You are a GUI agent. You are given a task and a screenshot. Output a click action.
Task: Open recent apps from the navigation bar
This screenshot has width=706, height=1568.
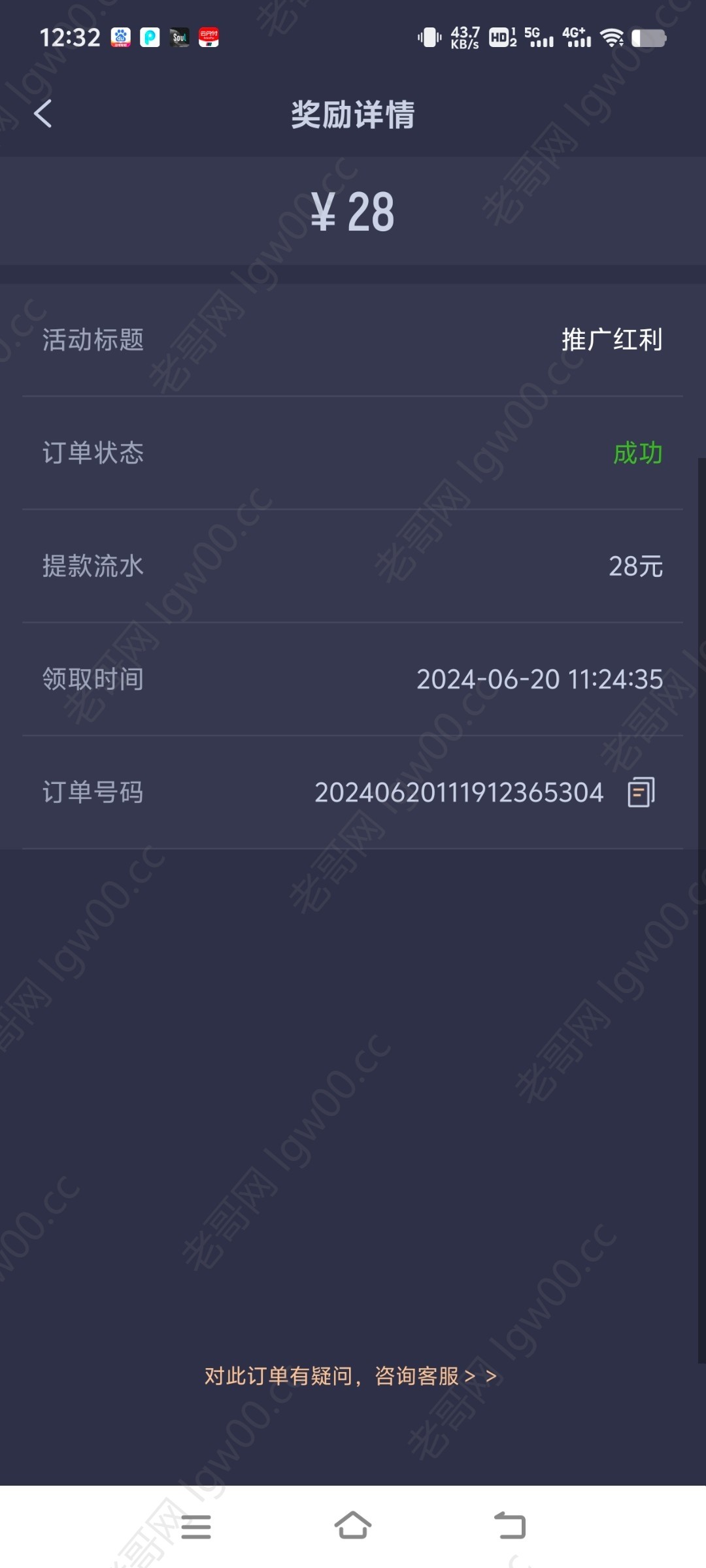tap(196, 1527)
